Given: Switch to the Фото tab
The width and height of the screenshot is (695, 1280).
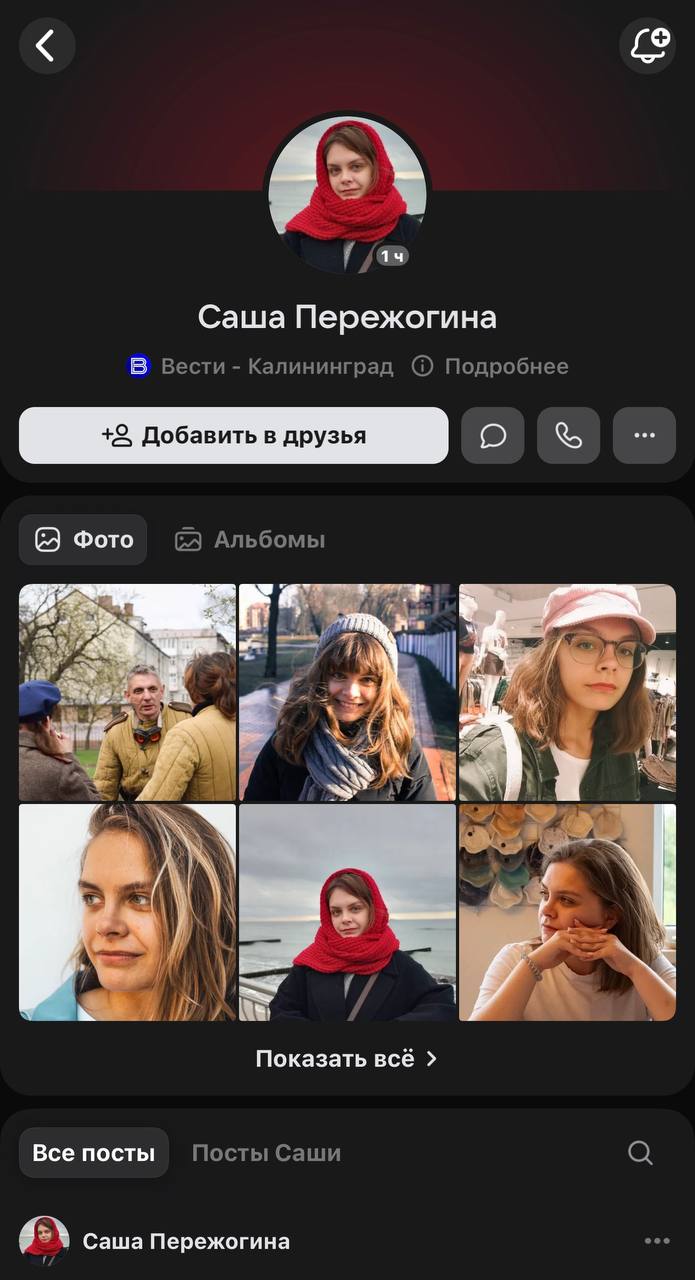Looking at the screenshot, I should tap(83, 540).
